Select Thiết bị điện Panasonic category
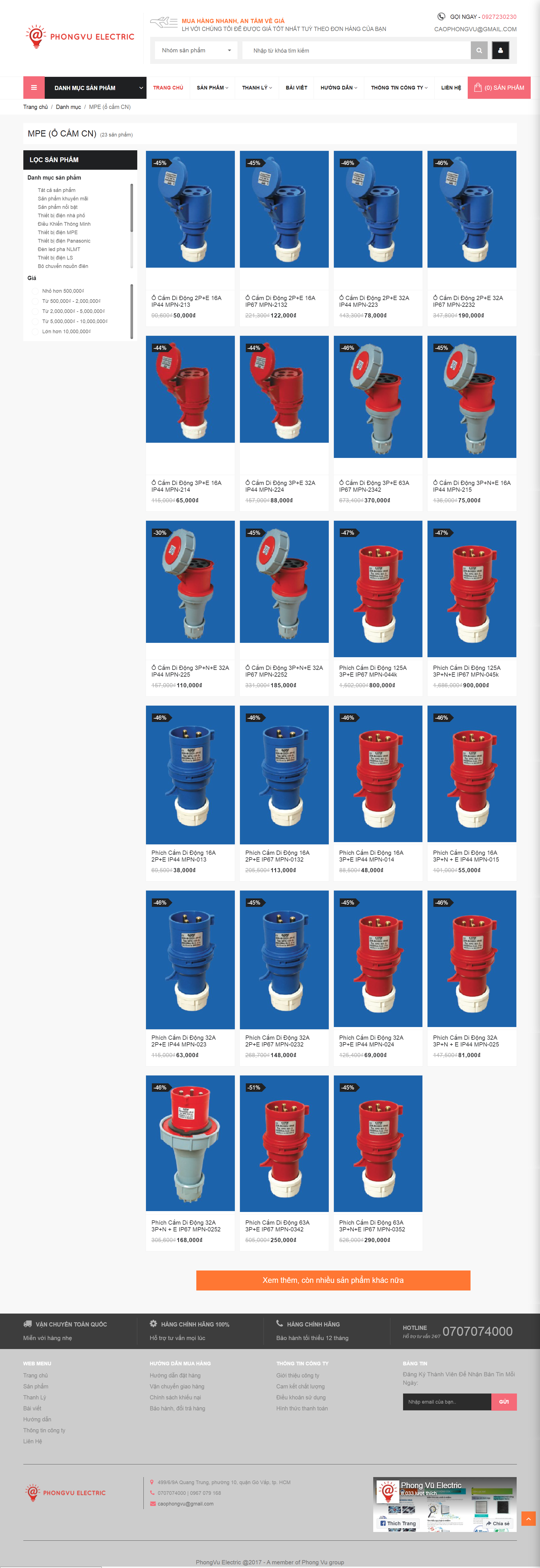Screen dimensions: 540x1568 tap(64, 241)
